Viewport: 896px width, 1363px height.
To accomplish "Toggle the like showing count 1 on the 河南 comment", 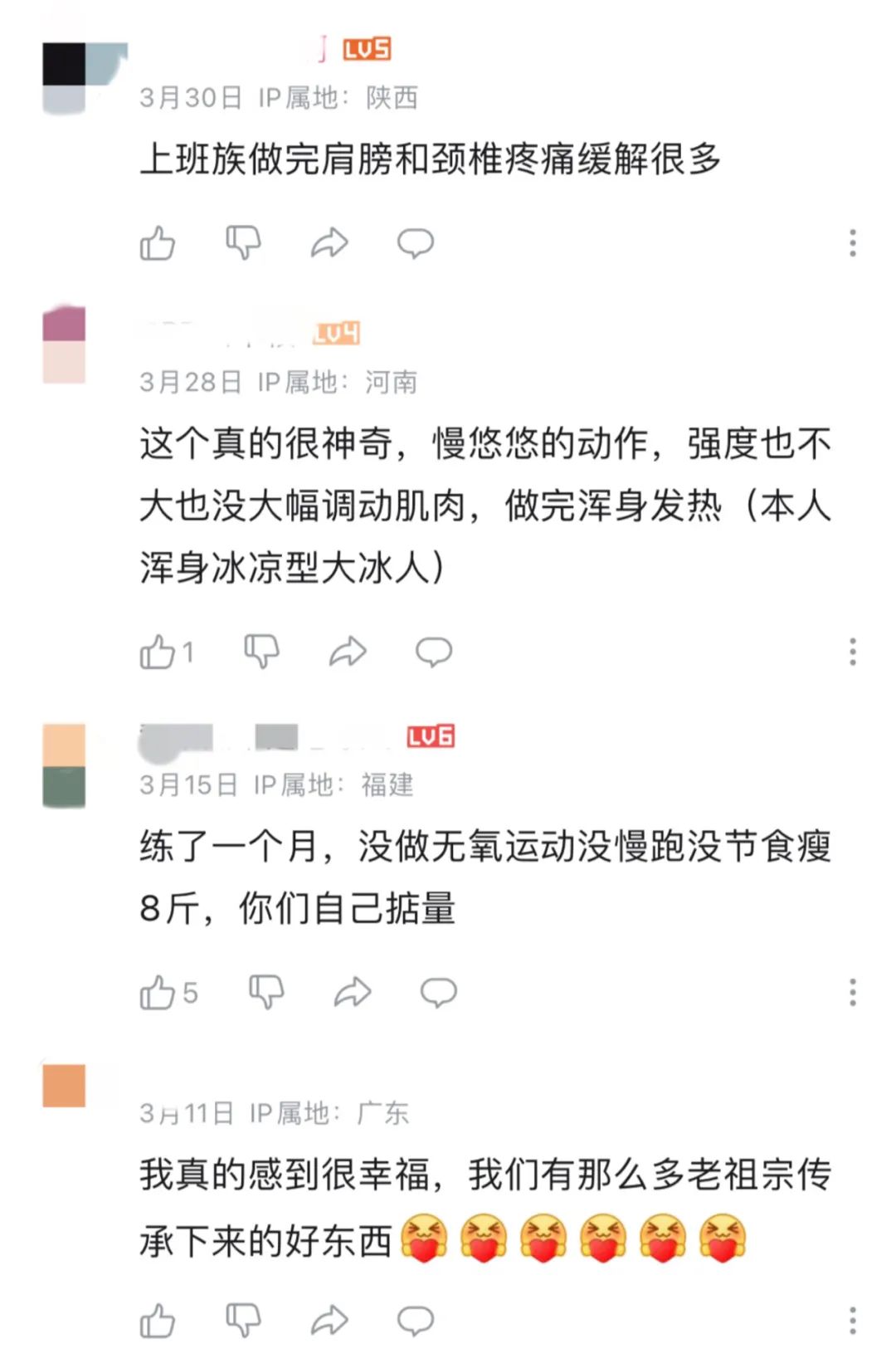I will (160, 652).
